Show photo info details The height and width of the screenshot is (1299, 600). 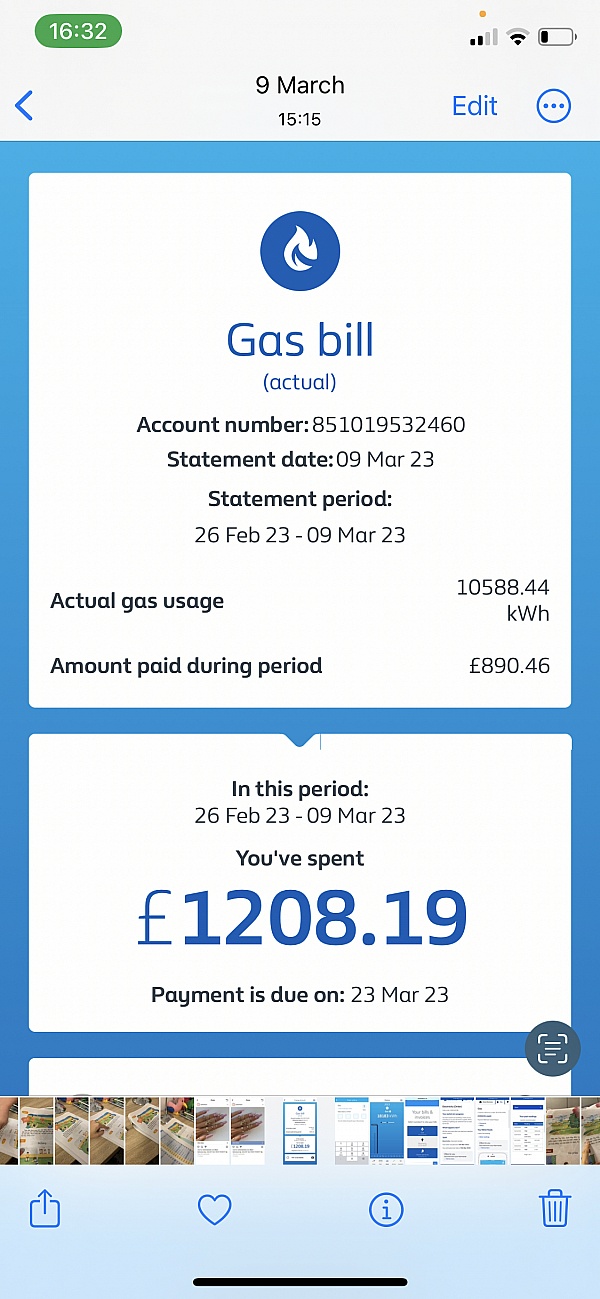click(386, 1211)
